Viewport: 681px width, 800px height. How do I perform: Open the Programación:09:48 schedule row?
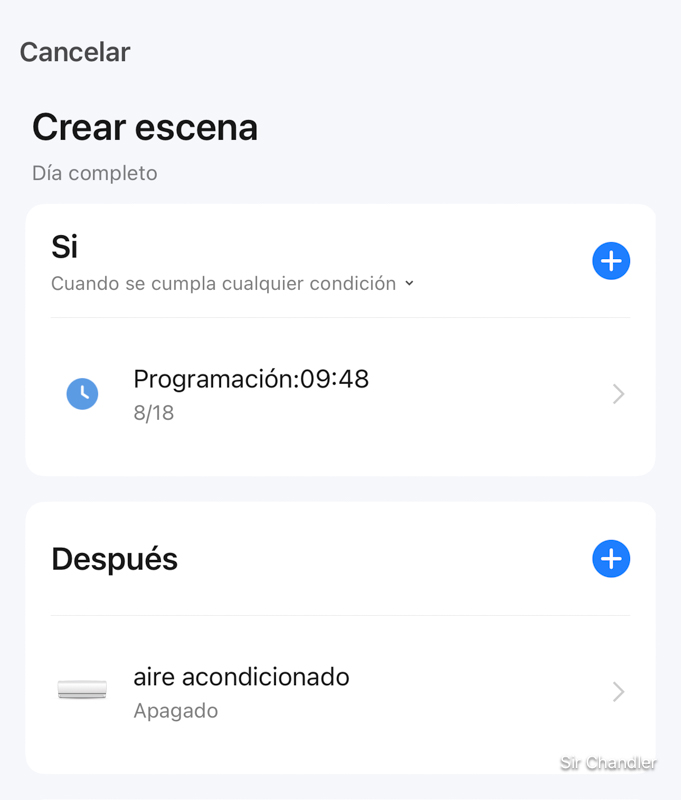click(340, 394)
